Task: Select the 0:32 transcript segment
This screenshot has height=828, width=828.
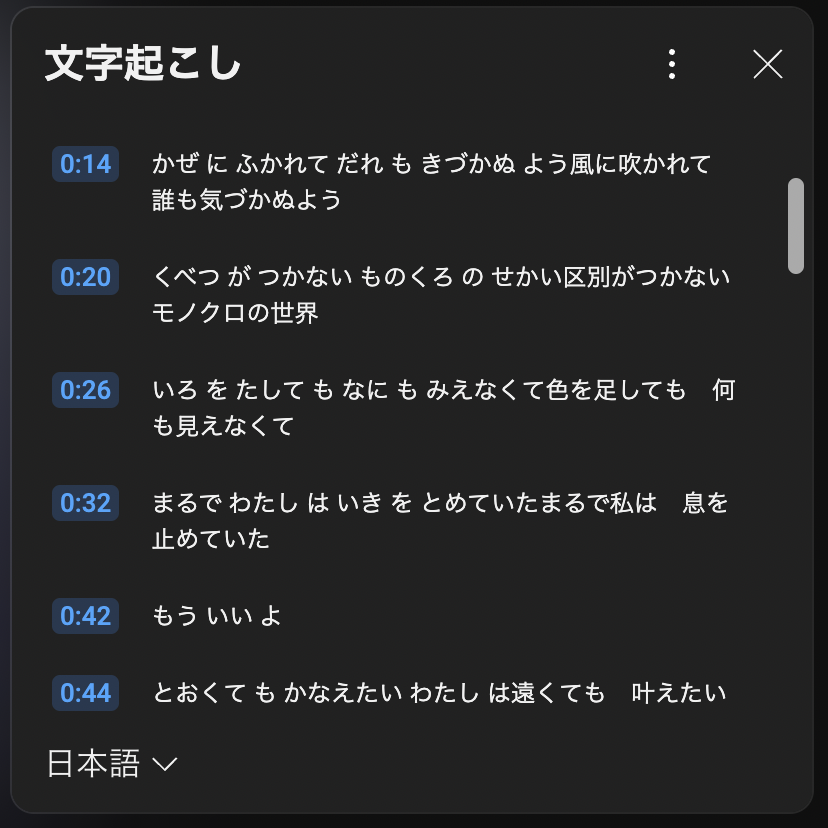Action: (85, 502)
